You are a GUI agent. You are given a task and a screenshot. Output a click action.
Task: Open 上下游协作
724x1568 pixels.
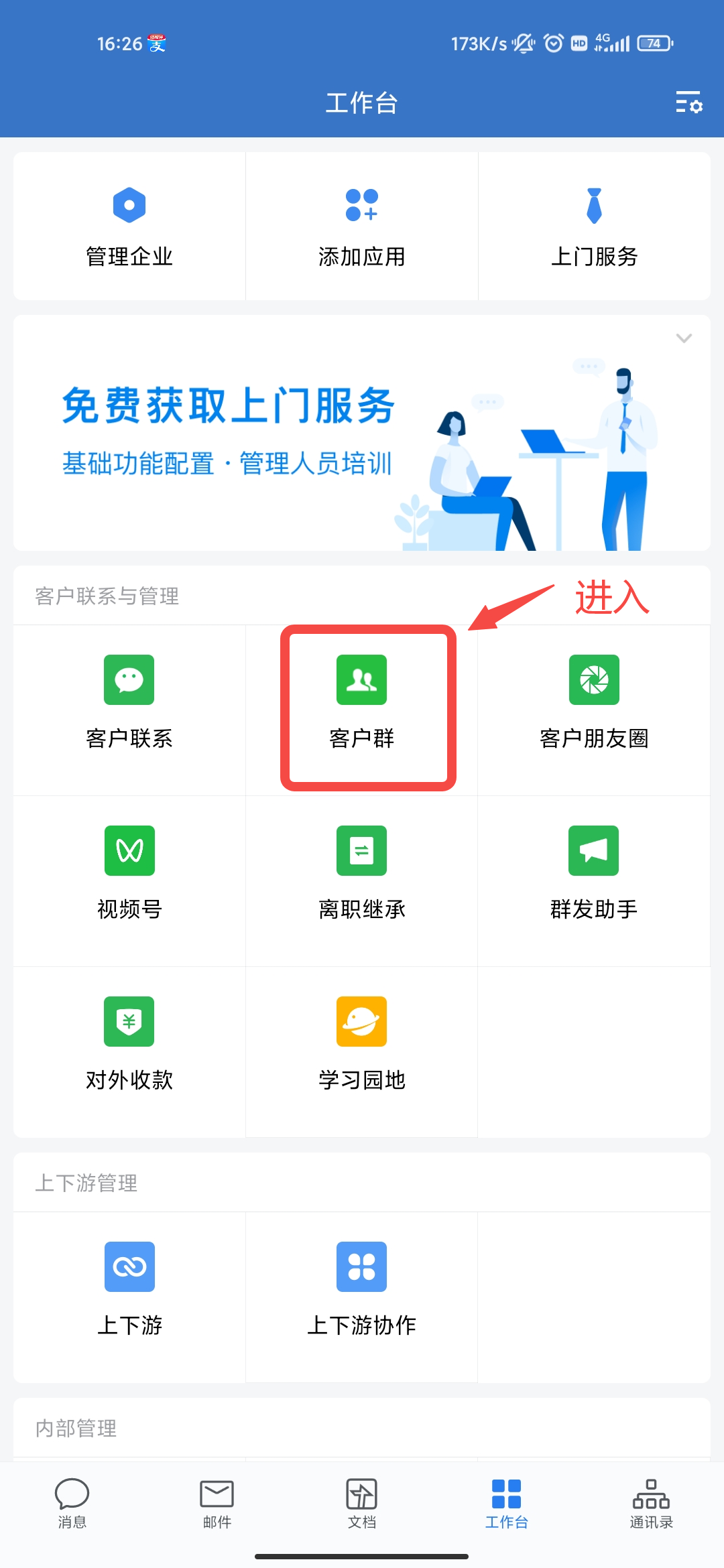[x=362, y=1288]
